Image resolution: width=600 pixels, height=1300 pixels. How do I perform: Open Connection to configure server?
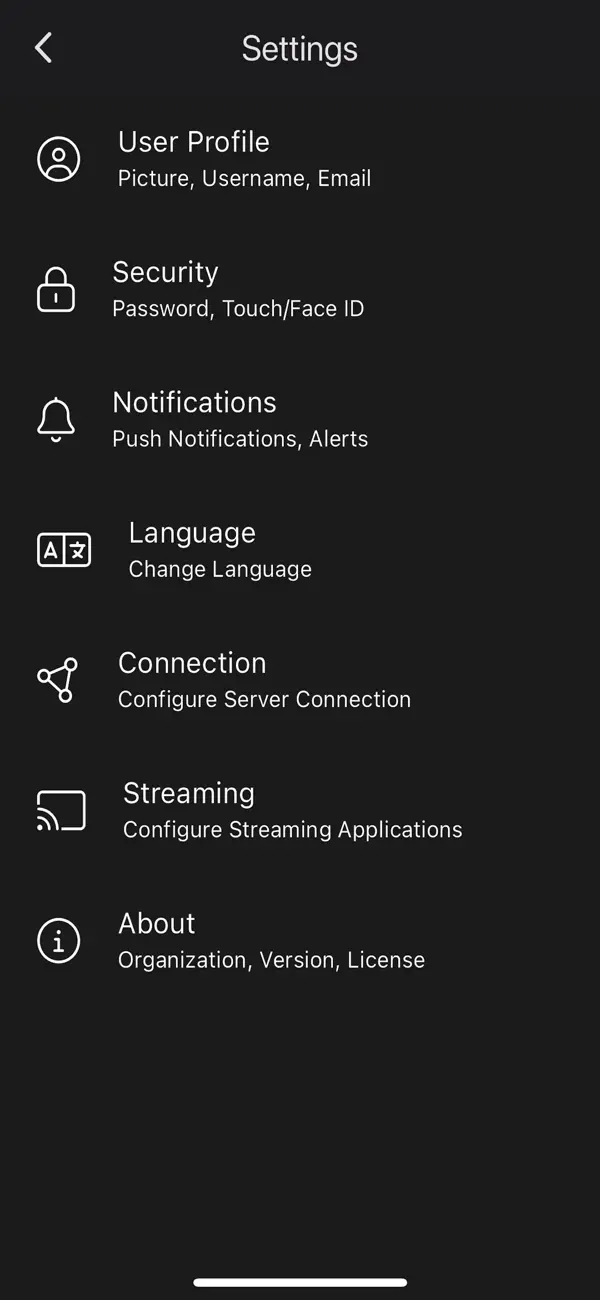click(300, 680)
